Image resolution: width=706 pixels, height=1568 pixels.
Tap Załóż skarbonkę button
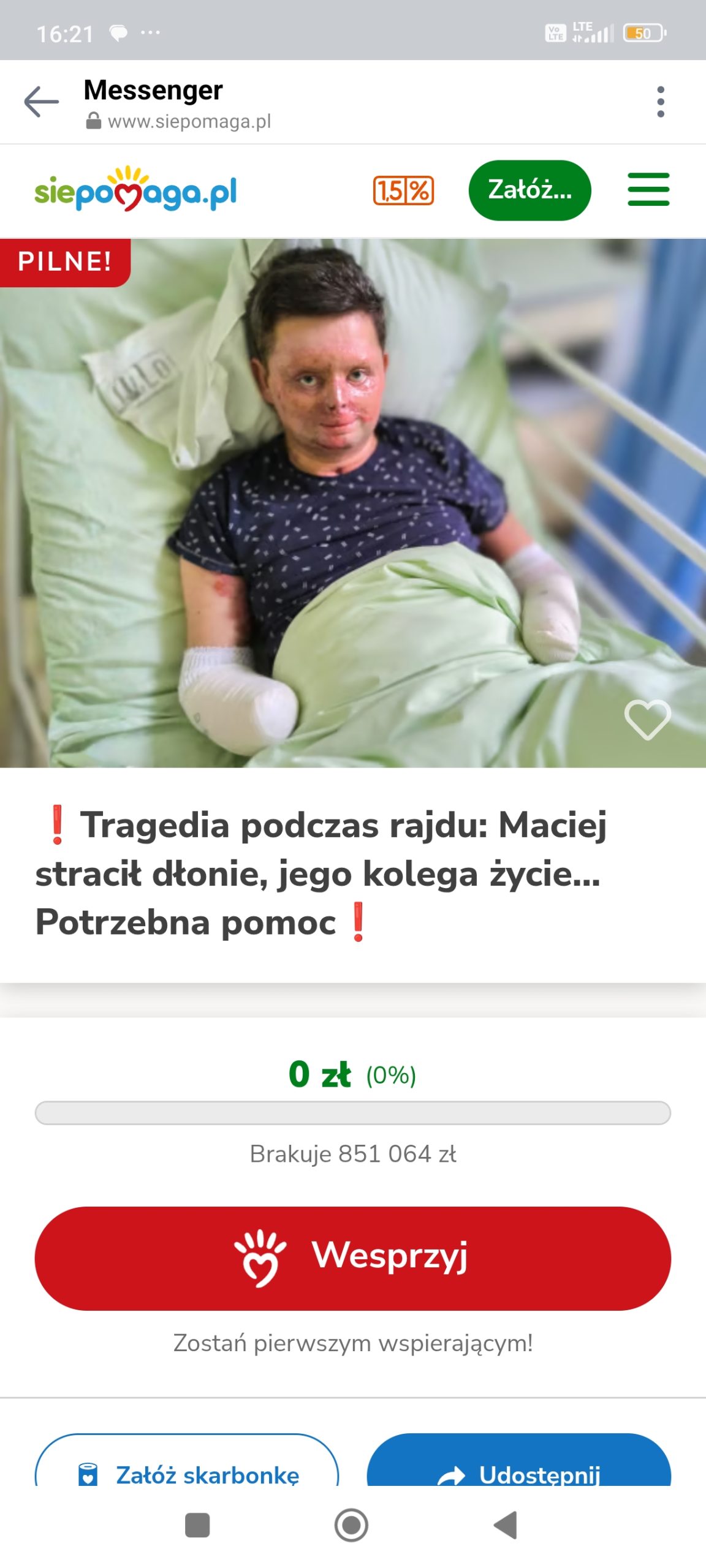click(187, 1470)
